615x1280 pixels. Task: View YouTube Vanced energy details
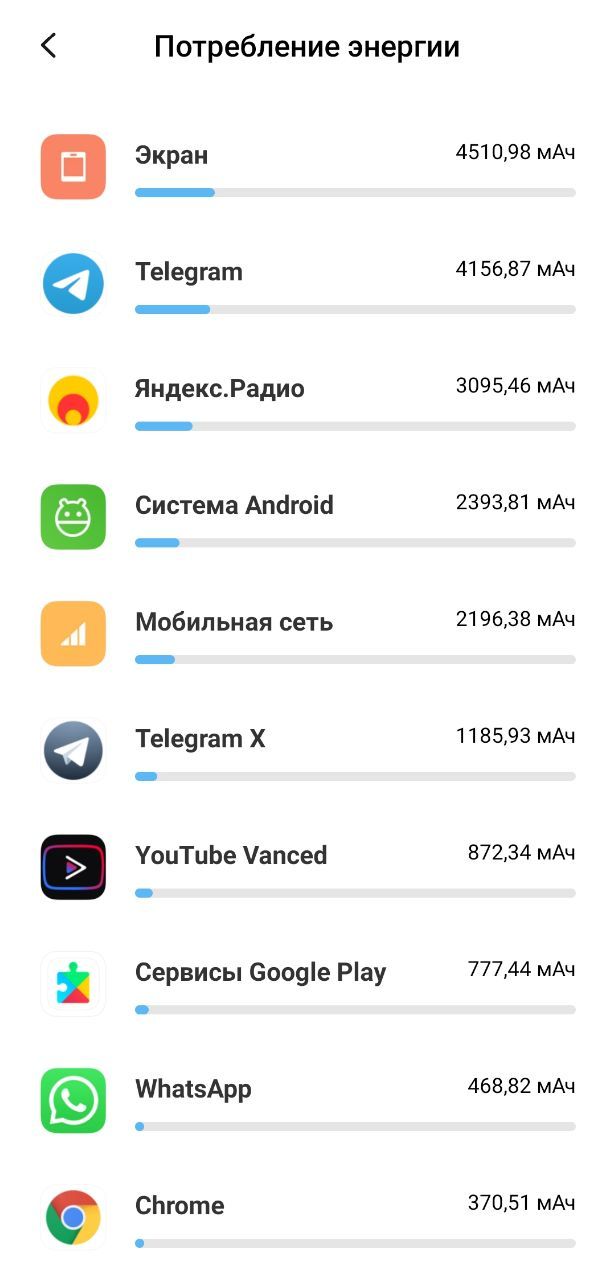(x=307, y=867)
